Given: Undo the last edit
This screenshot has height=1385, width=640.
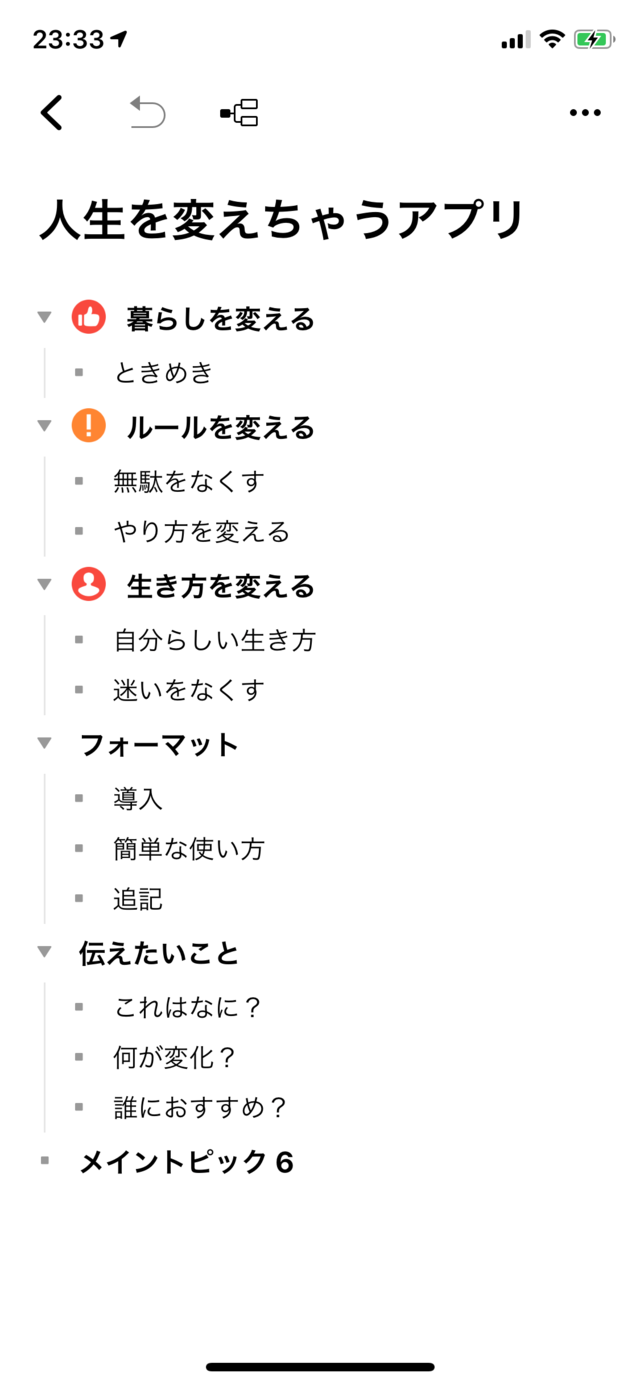Looking at the screenshot, I should pyautogui.click(x=147, y=113).
